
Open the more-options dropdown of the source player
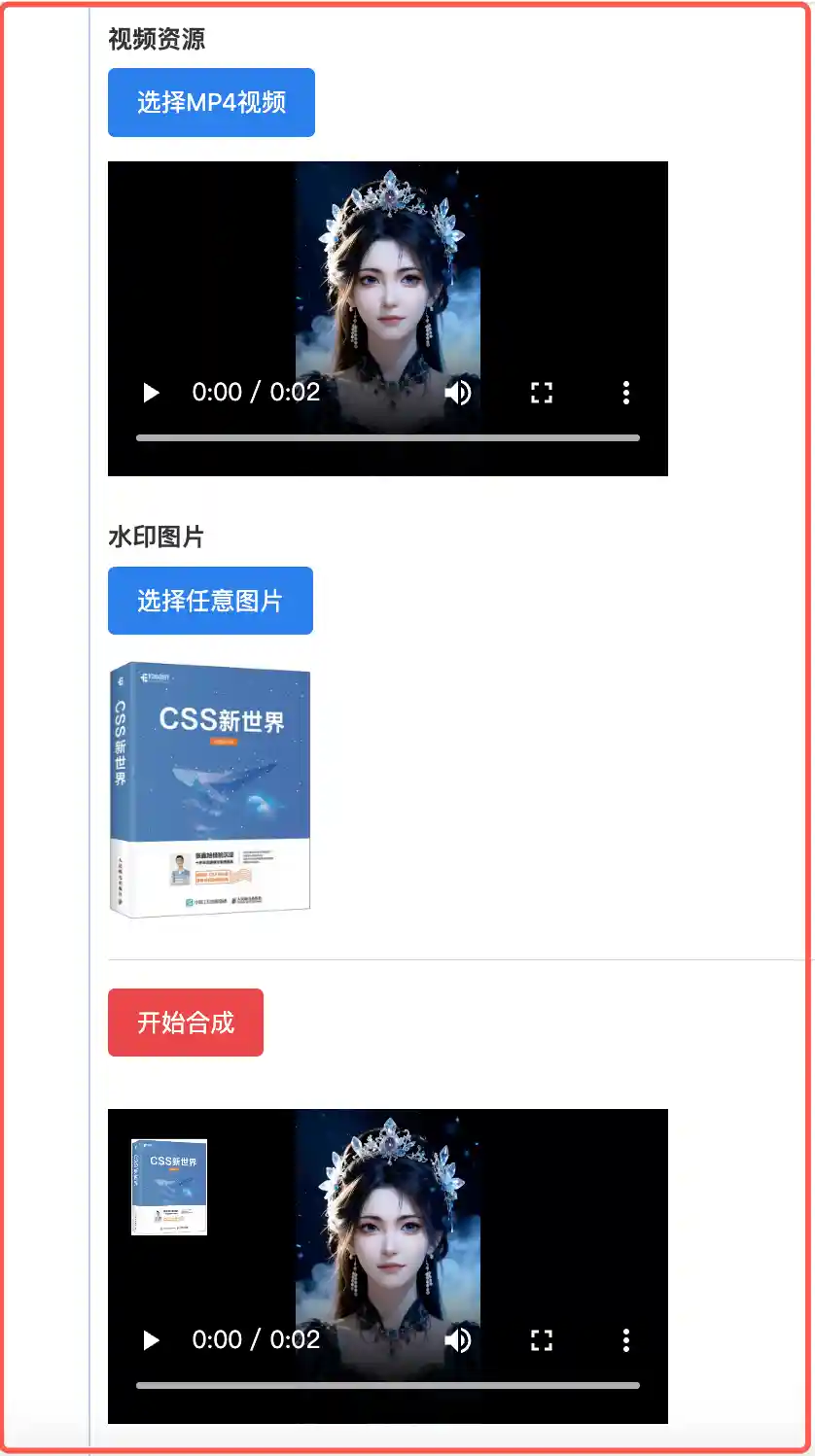click(x=625, y=393)
